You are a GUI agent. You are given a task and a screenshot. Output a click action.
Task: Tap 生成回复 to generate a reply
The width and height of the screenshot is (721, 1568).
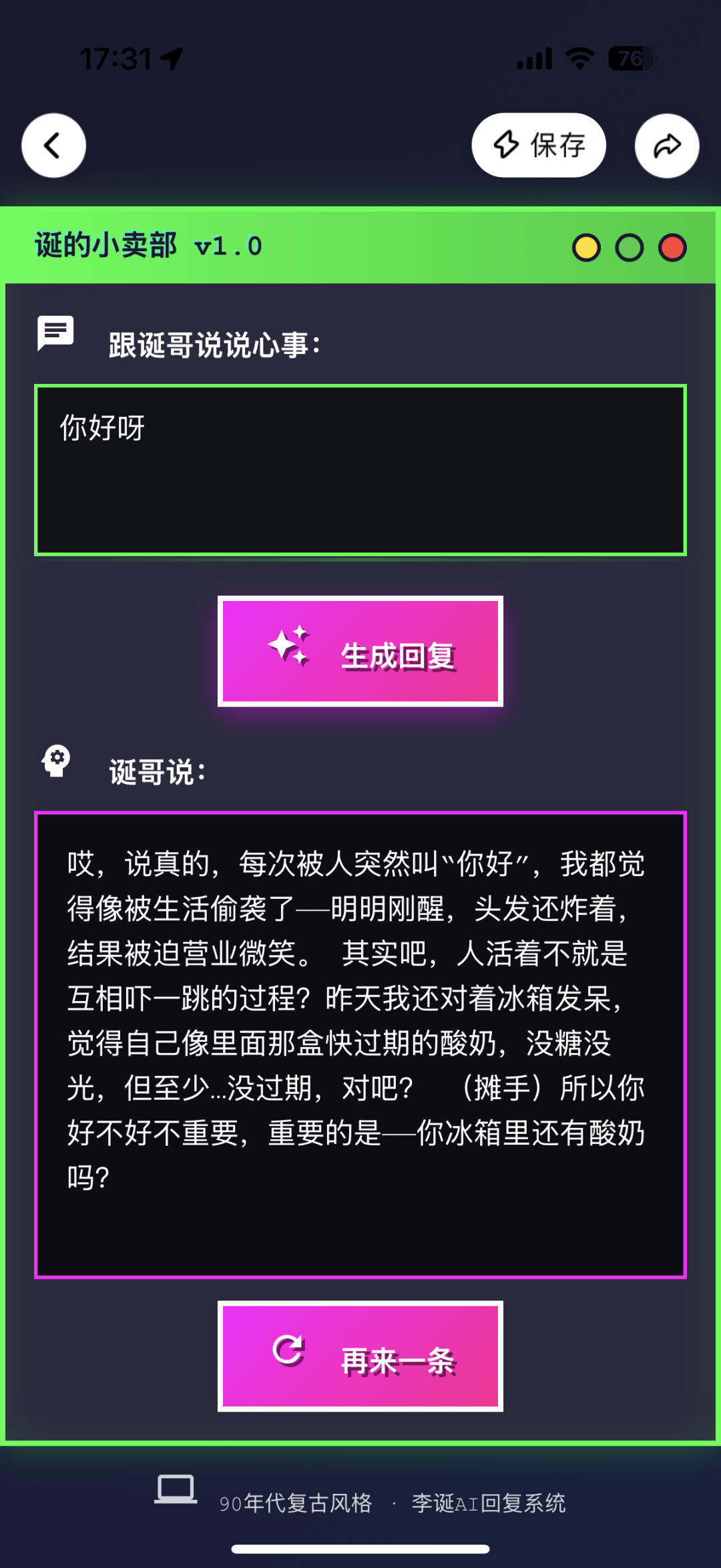click(360, 651)
